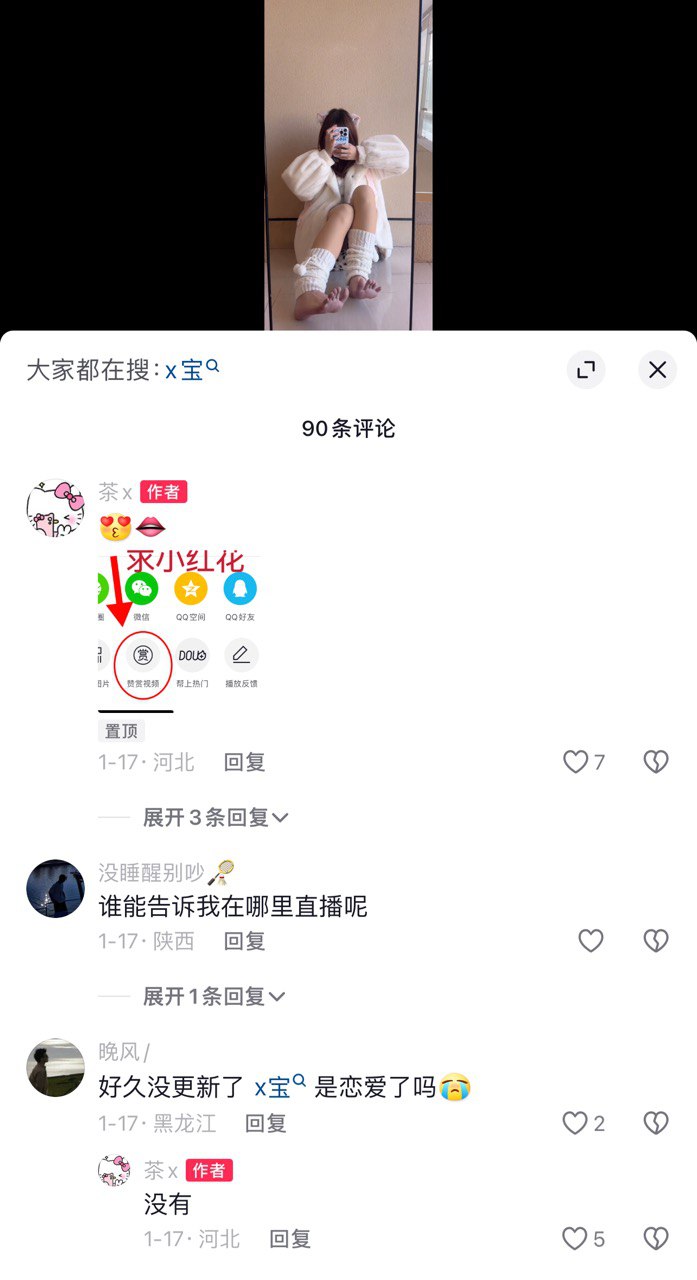Search the trending term x宝 at top
Viewport: 697px width, 1280px height.
pos(191,370)
